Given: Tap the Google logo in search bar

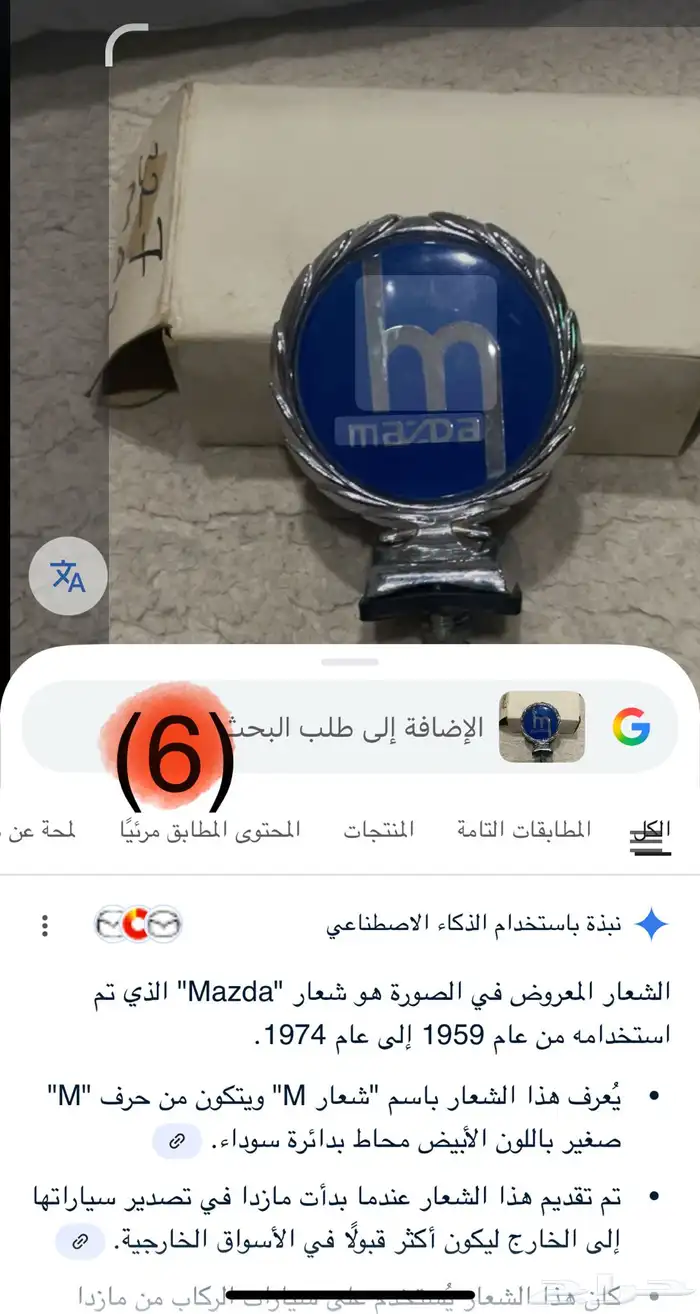Looking at the screenshot, I should coord(631,727).
